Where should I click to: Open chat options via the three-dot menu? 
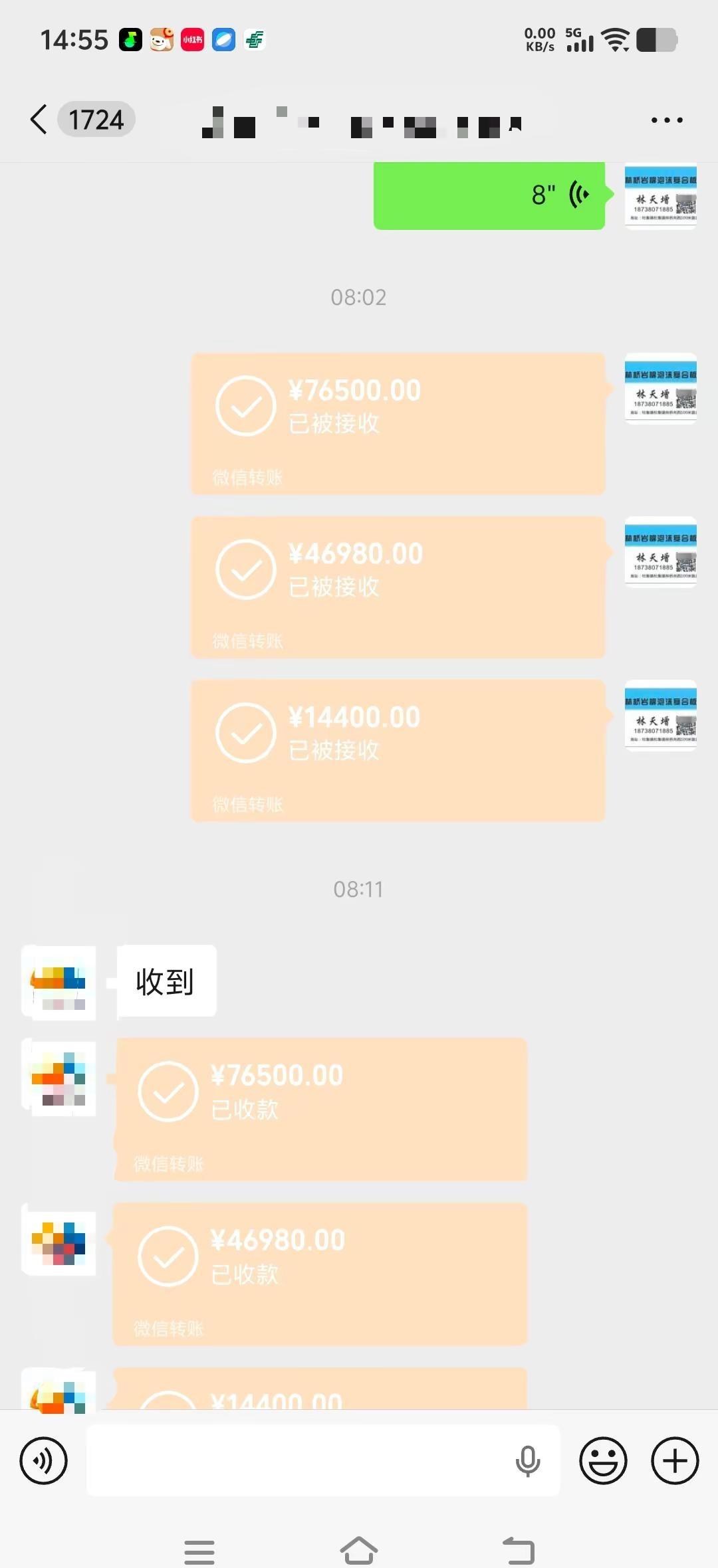667,120
